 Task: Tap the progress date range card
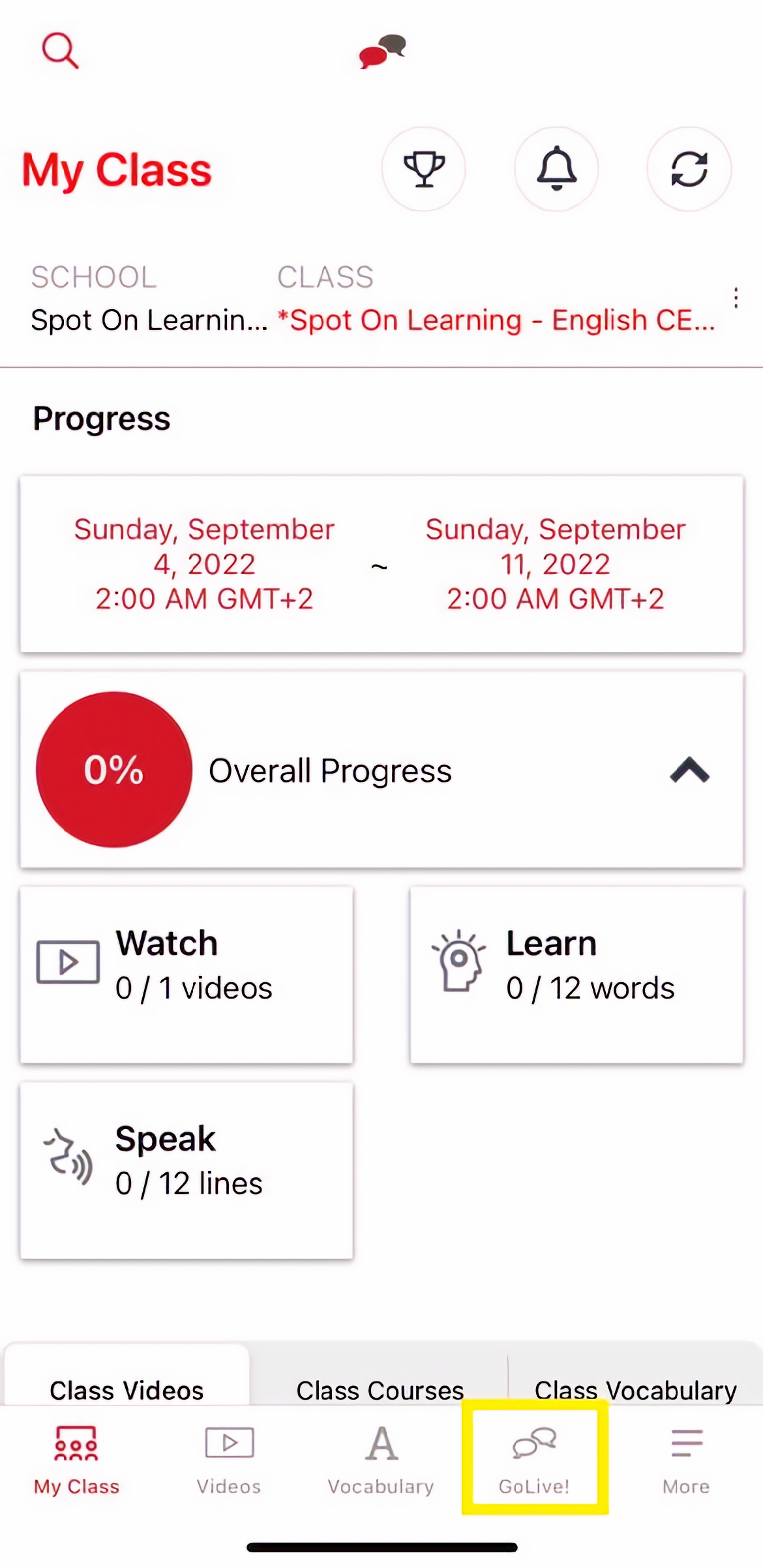(381, 564)
